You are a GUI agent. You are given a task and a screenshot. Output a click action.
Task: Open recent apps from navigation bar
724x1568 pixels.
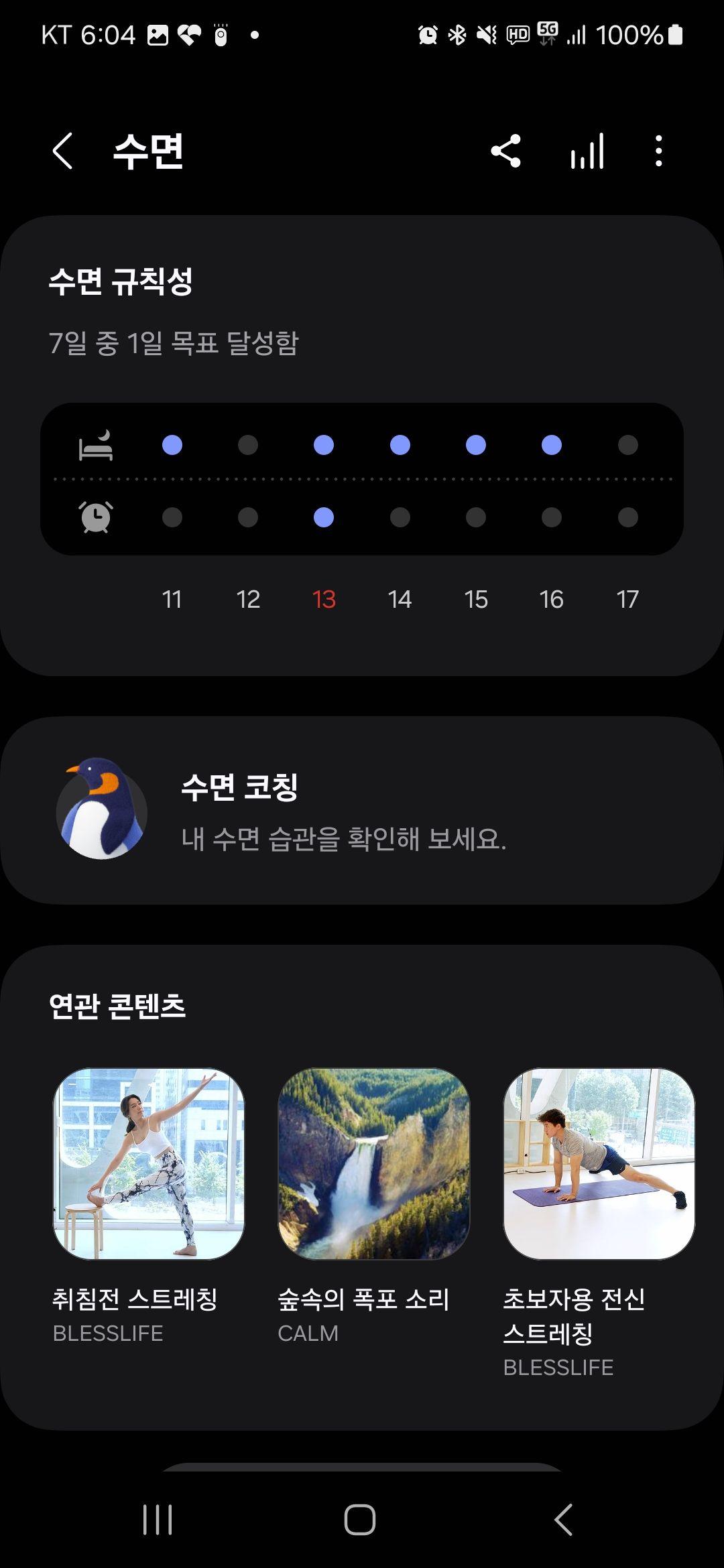158,1519
